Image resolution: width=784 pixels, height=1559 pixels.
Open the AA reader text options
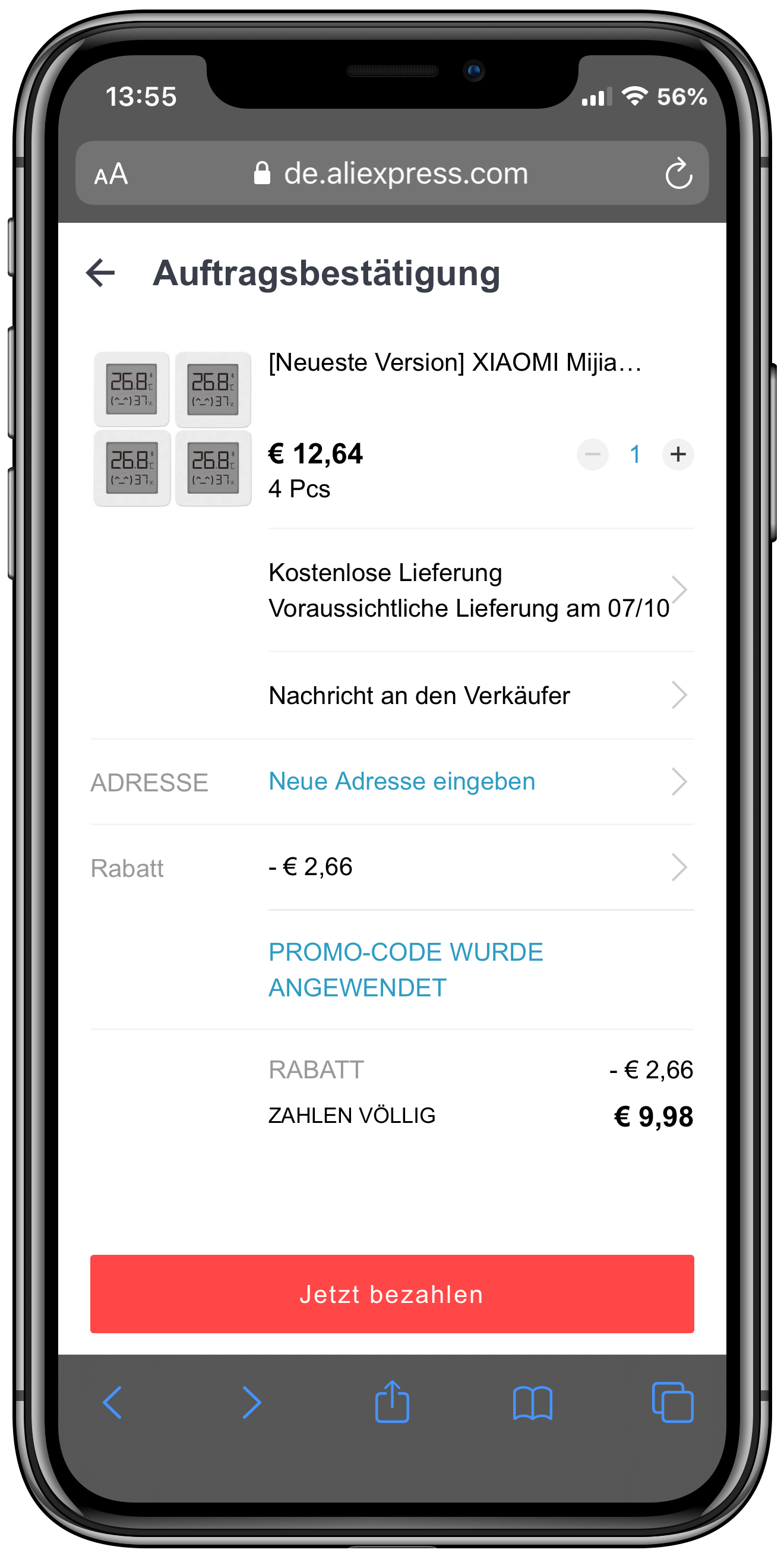click(111, 174)
